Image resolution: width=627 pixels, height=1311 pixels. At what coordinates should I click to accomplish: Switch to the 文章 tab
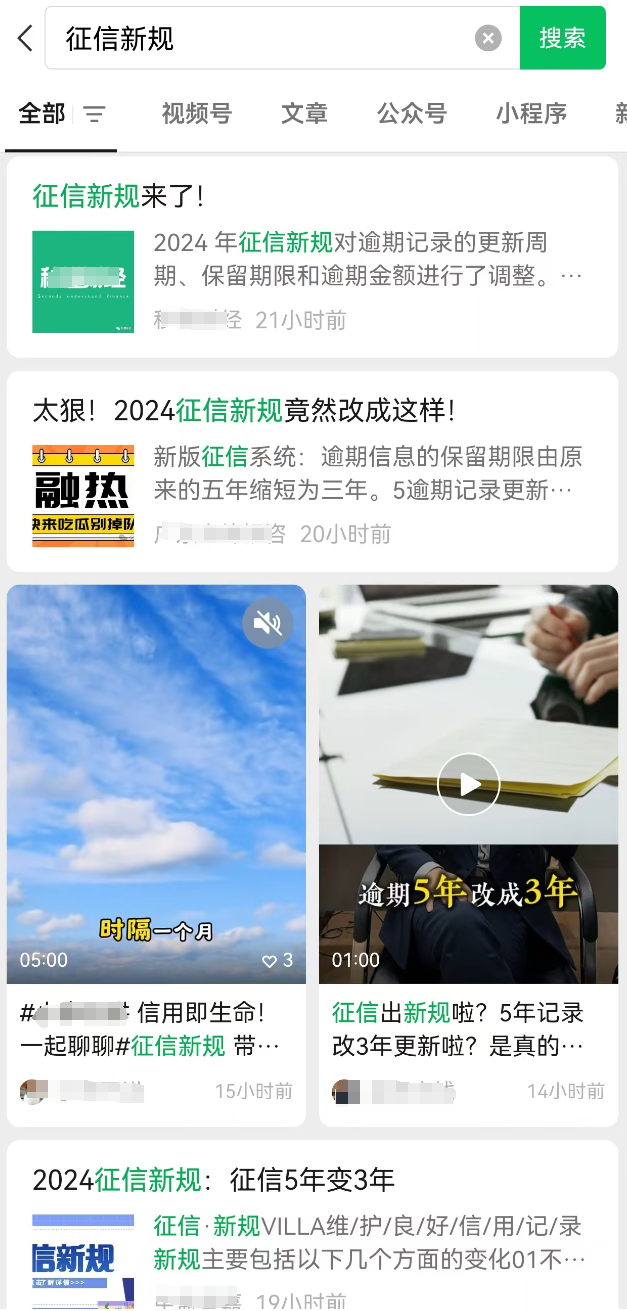pos(304,114)
